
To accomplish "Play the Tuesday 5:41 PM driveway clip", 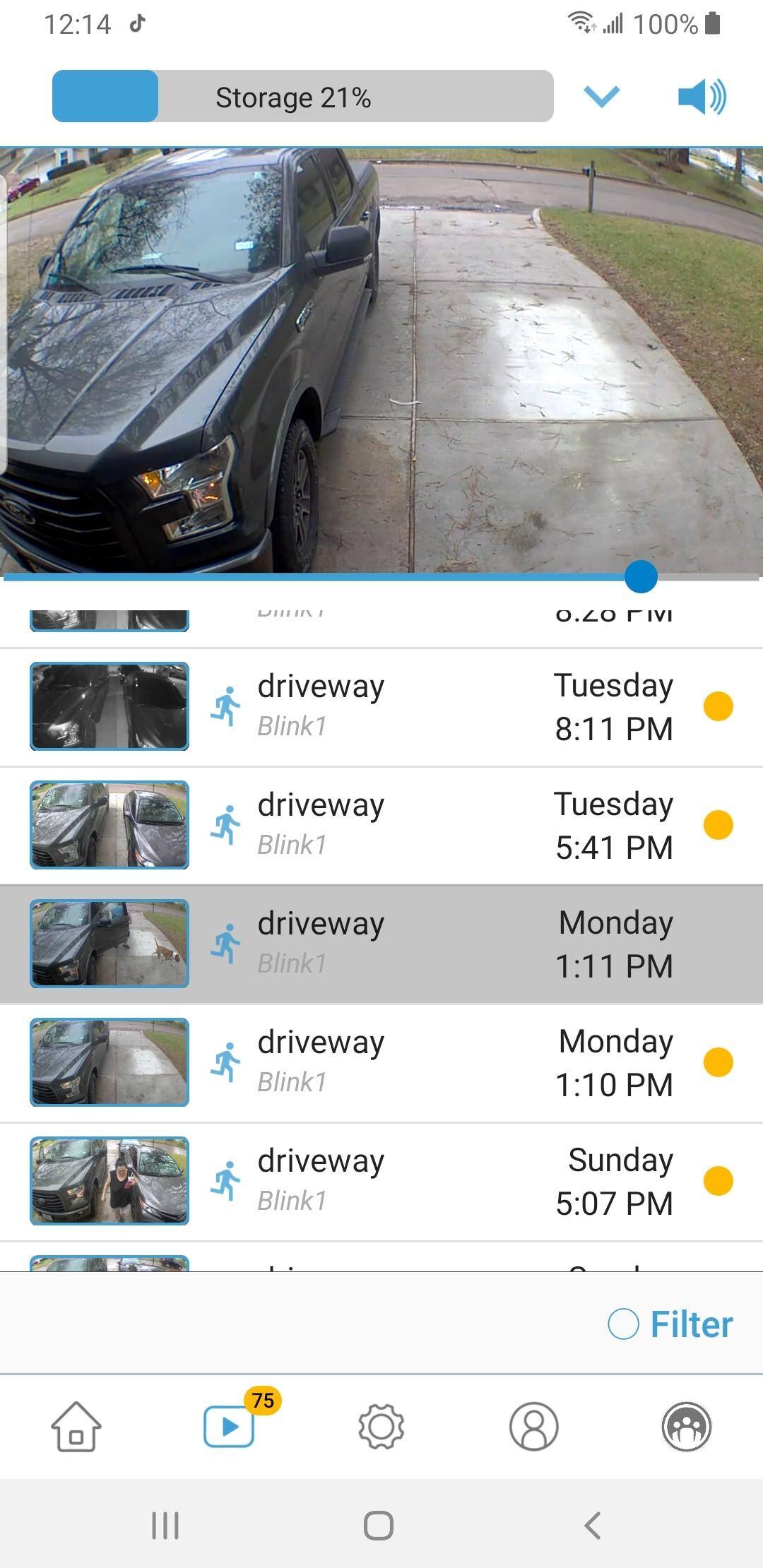I will (x=381, y=825).
